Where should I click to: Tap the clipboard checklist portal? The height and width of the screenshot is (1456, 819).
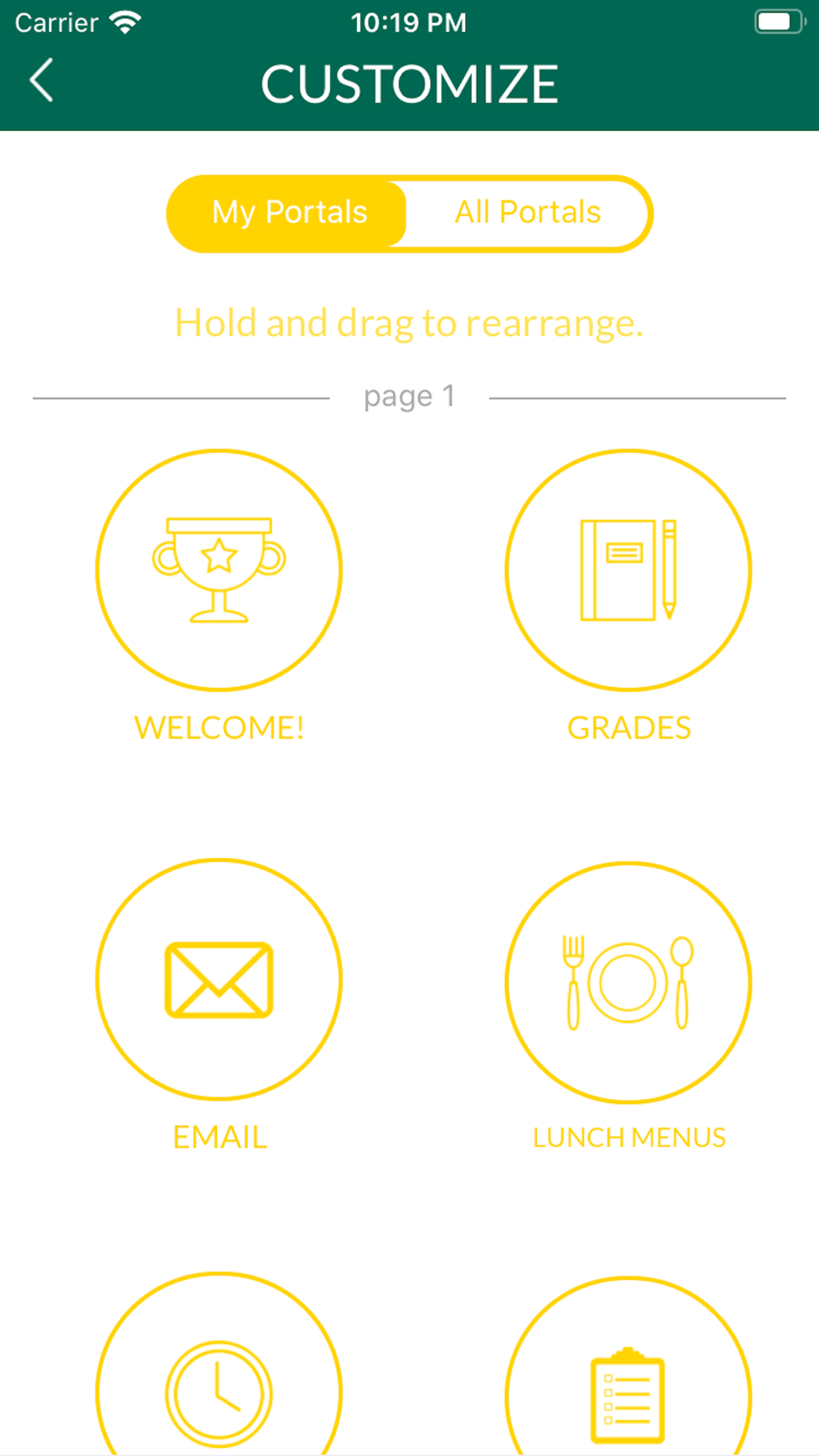(628, 1367)
